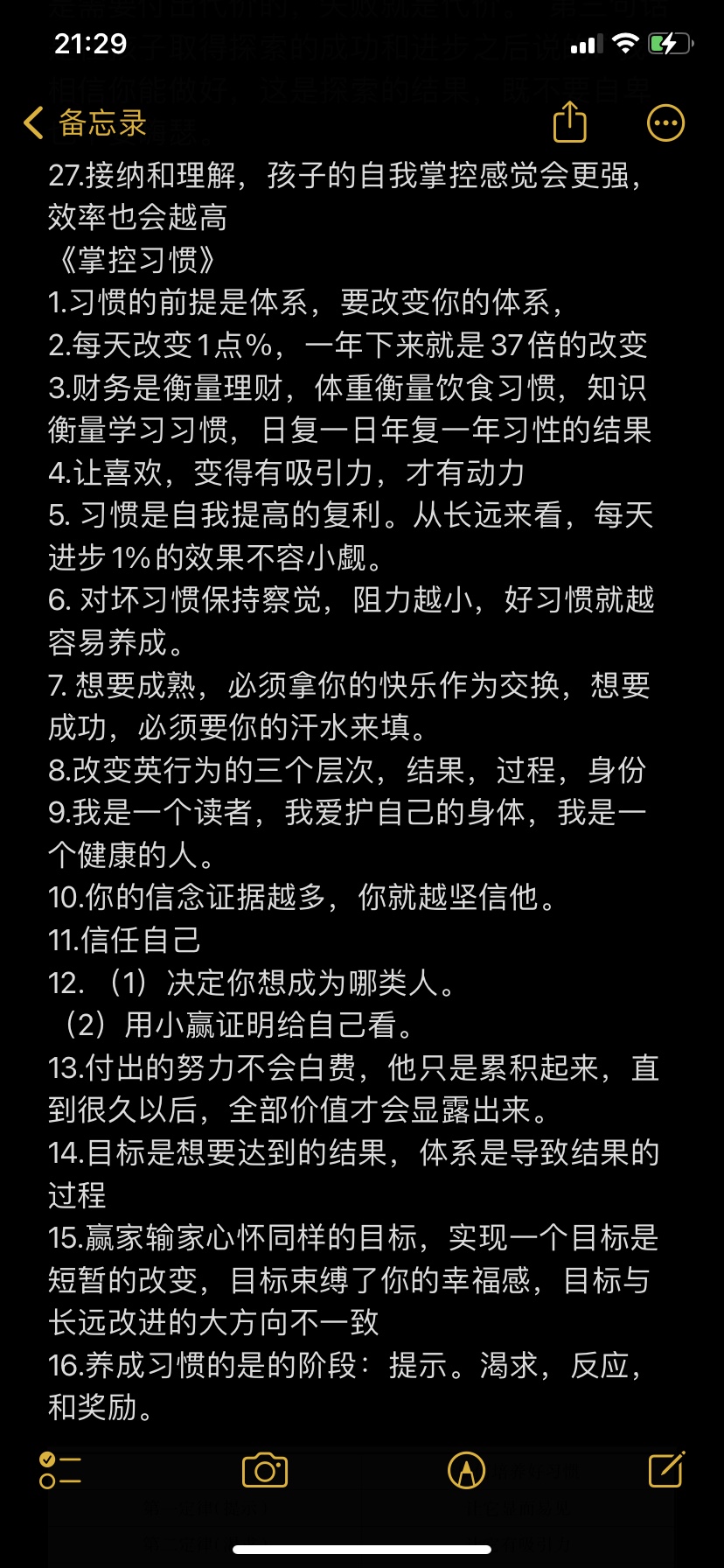724x1568 pixels.
Task: Go back to 备忘录 list
Action: [x=85, y=123]
